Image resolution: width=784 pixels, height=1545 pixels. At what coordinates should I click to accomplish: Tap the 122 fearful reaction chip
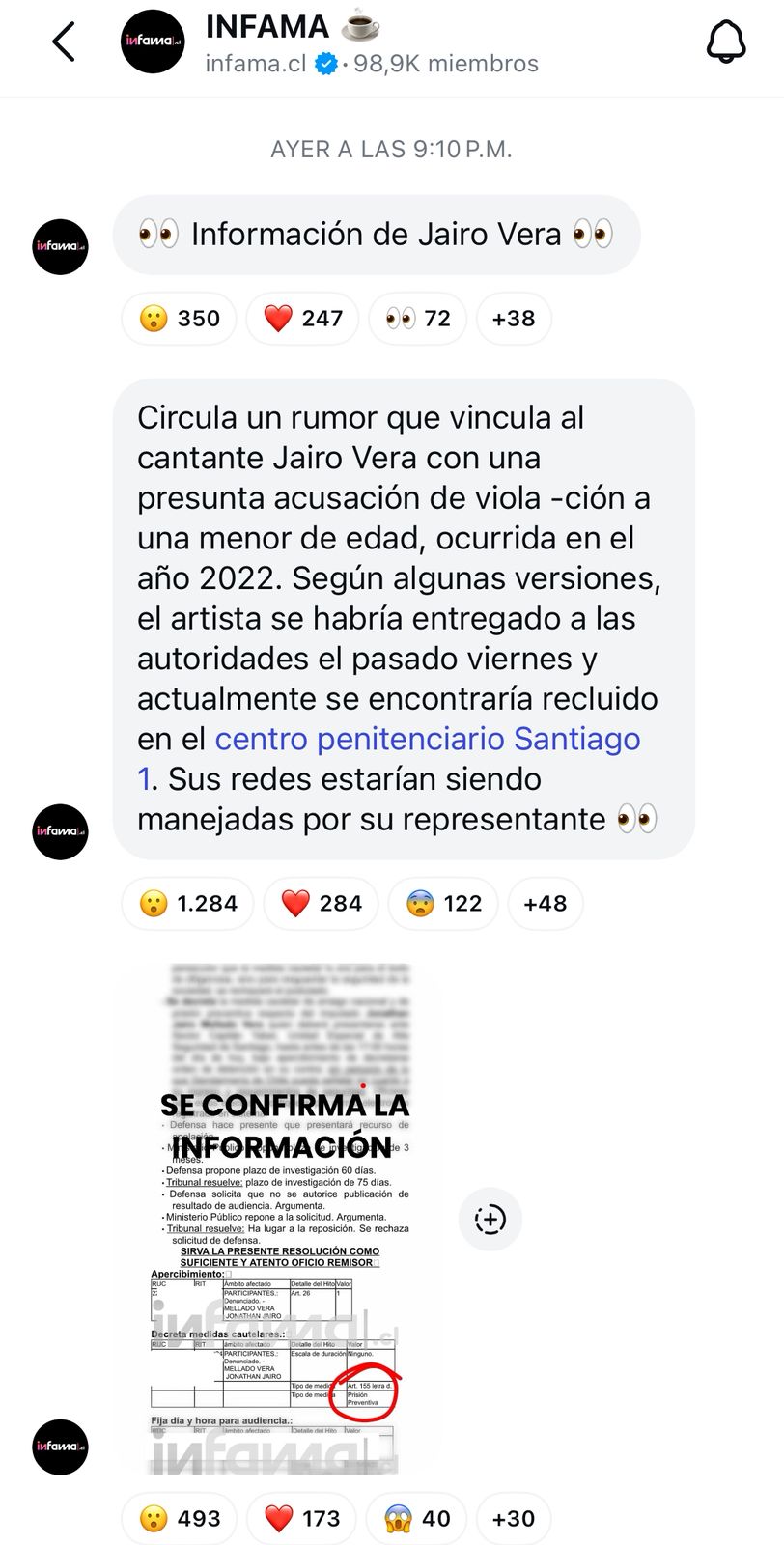coord(444,904)
